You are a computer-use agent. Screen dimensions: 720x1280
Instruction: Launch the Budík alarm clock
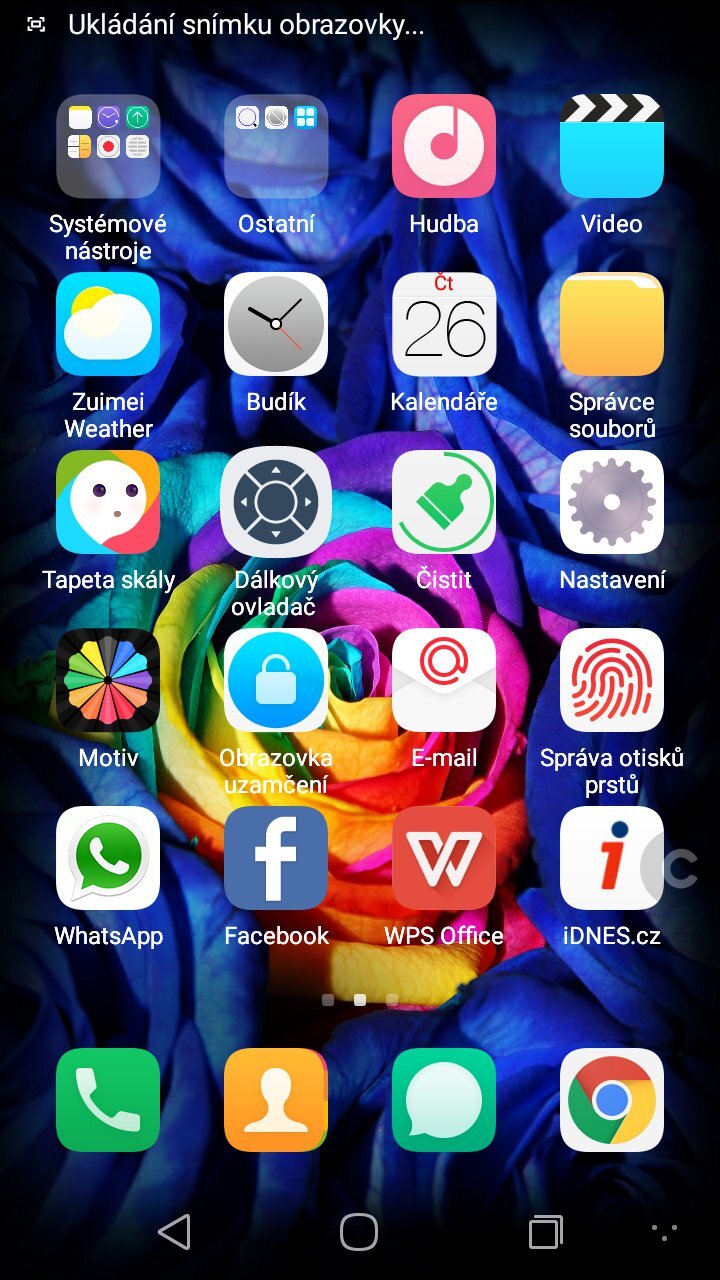[276, 324]
